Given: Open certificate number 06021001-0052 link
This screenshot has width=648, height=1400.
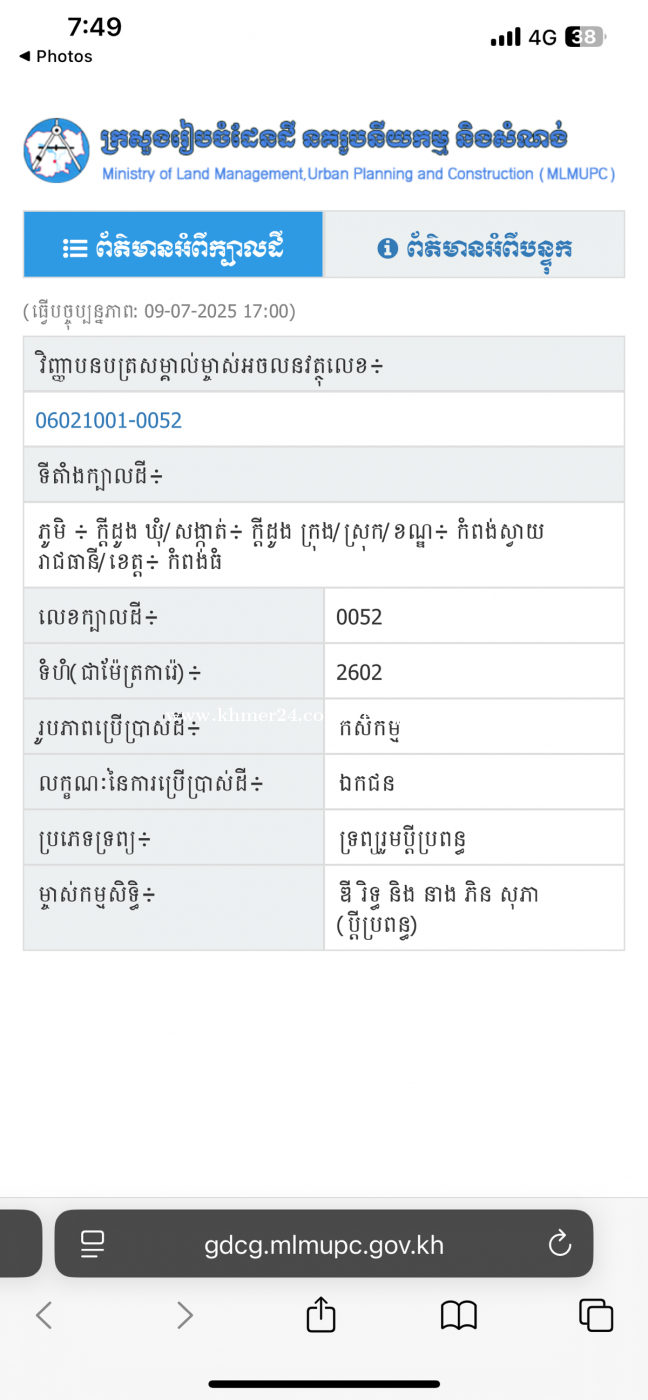Looking at the screenshot, I should click(109, 420).
